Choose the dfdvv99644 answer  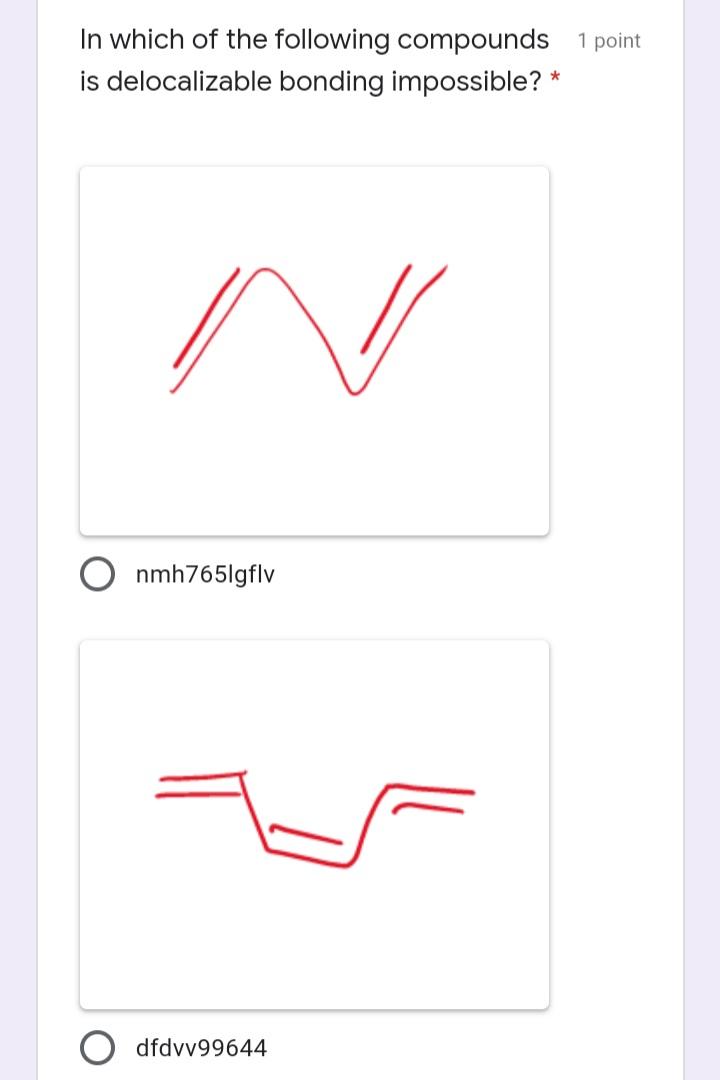[98, 1048]
